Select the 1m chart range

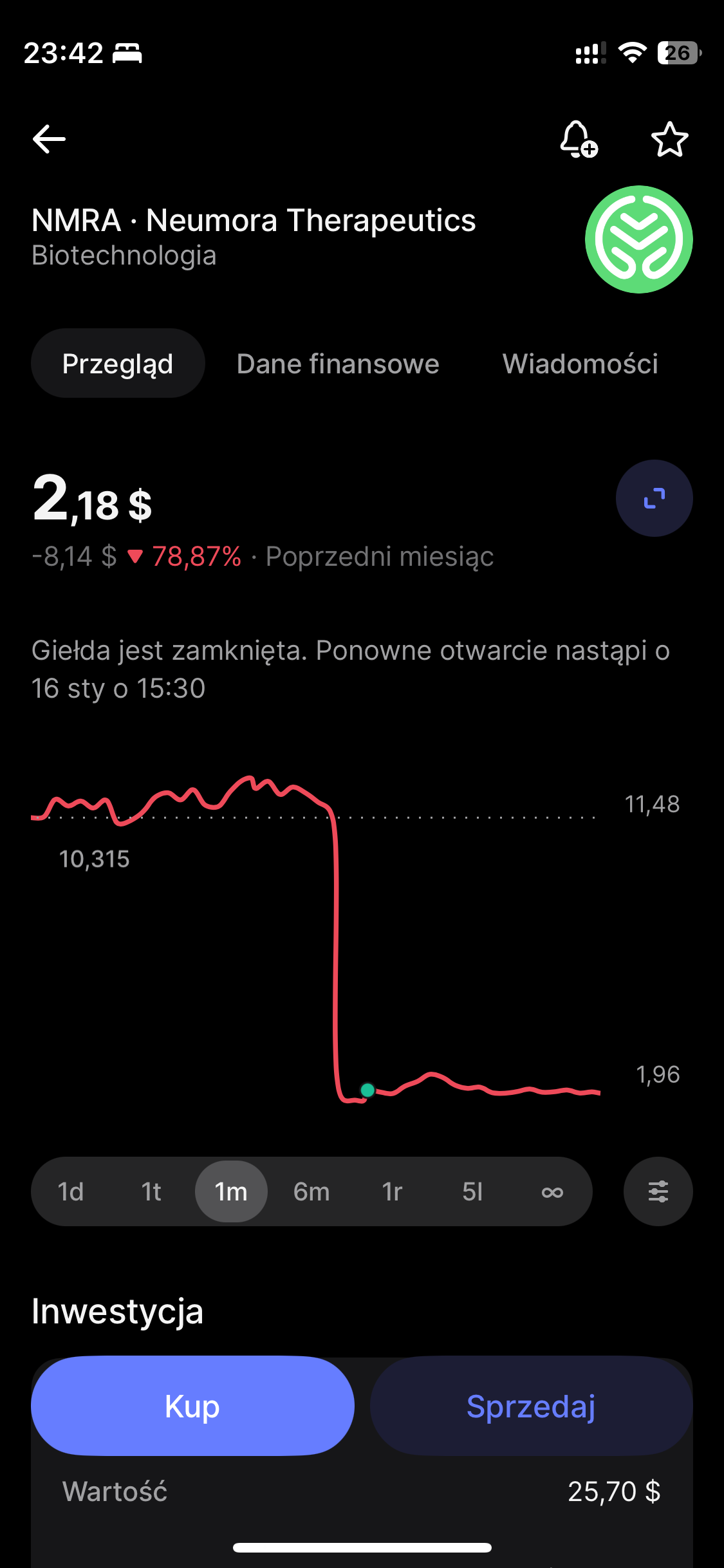tap(231, 1191)
